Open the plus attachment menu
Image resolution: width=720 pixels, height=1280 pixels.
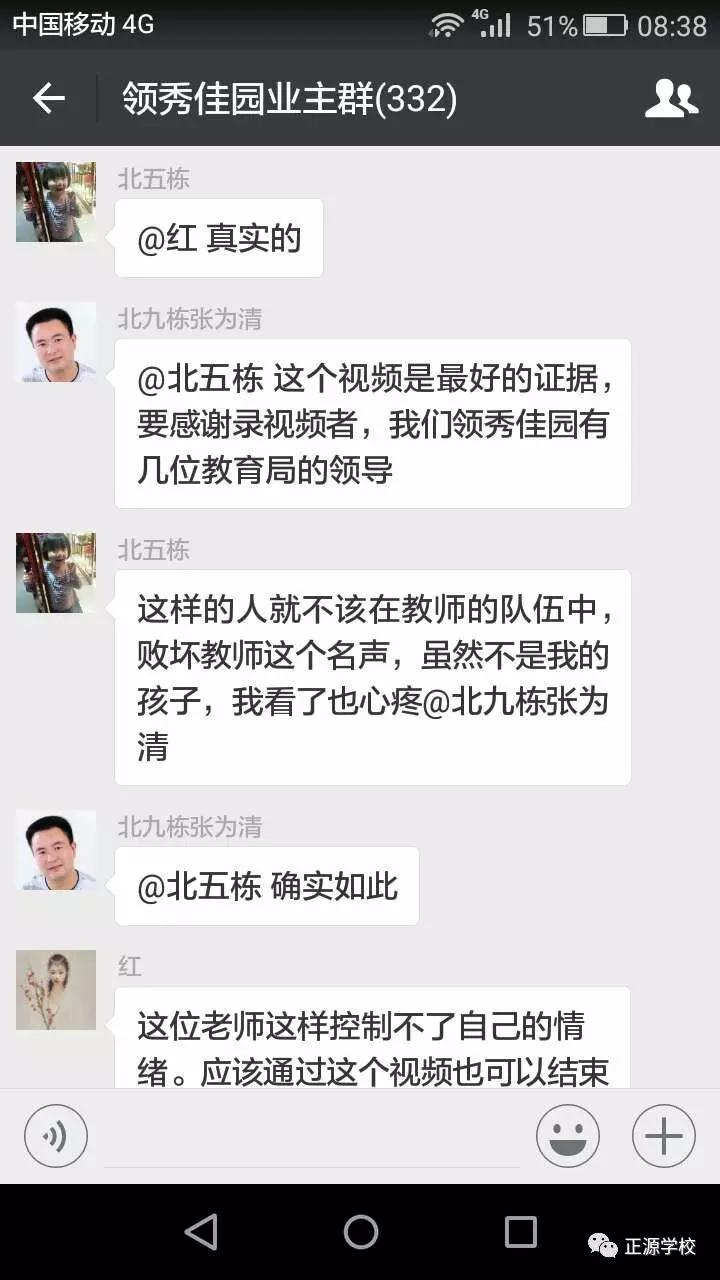point(663,1136)
